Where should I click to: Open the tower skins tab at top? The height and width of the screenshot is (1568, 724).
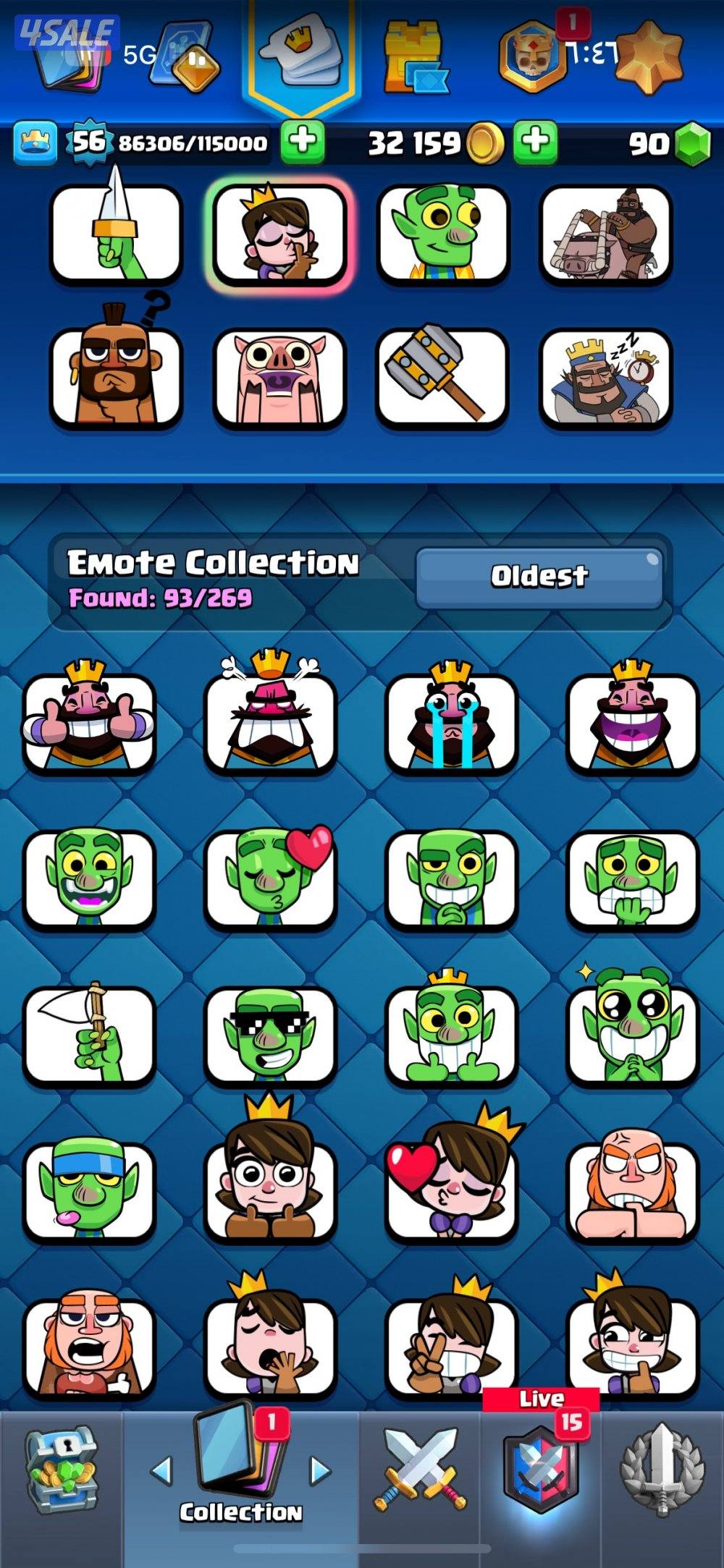tap(414, 58)
